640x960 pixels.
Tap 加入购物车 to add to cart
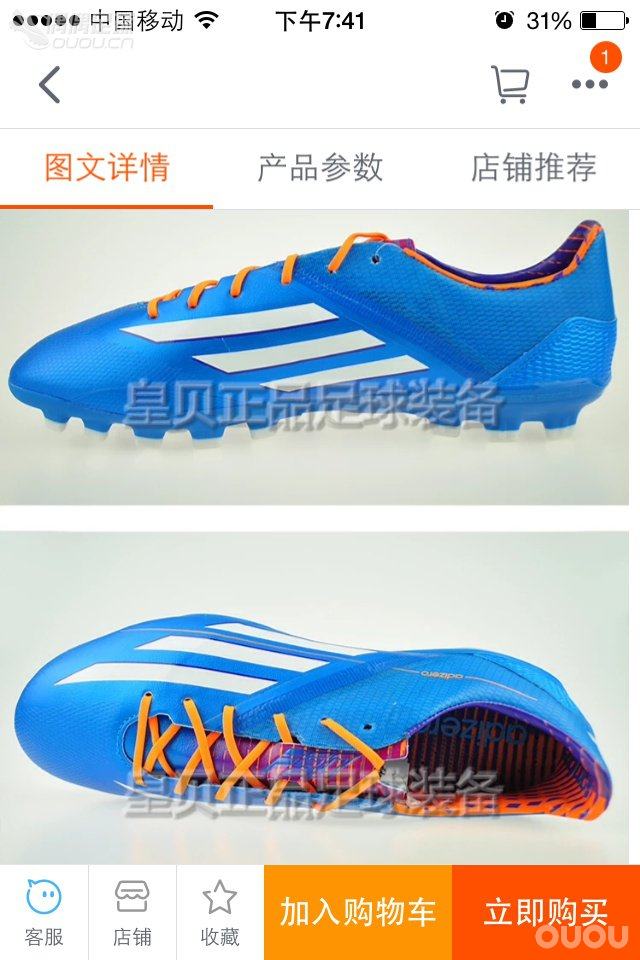pyautogui.click(x=358, y=912)
